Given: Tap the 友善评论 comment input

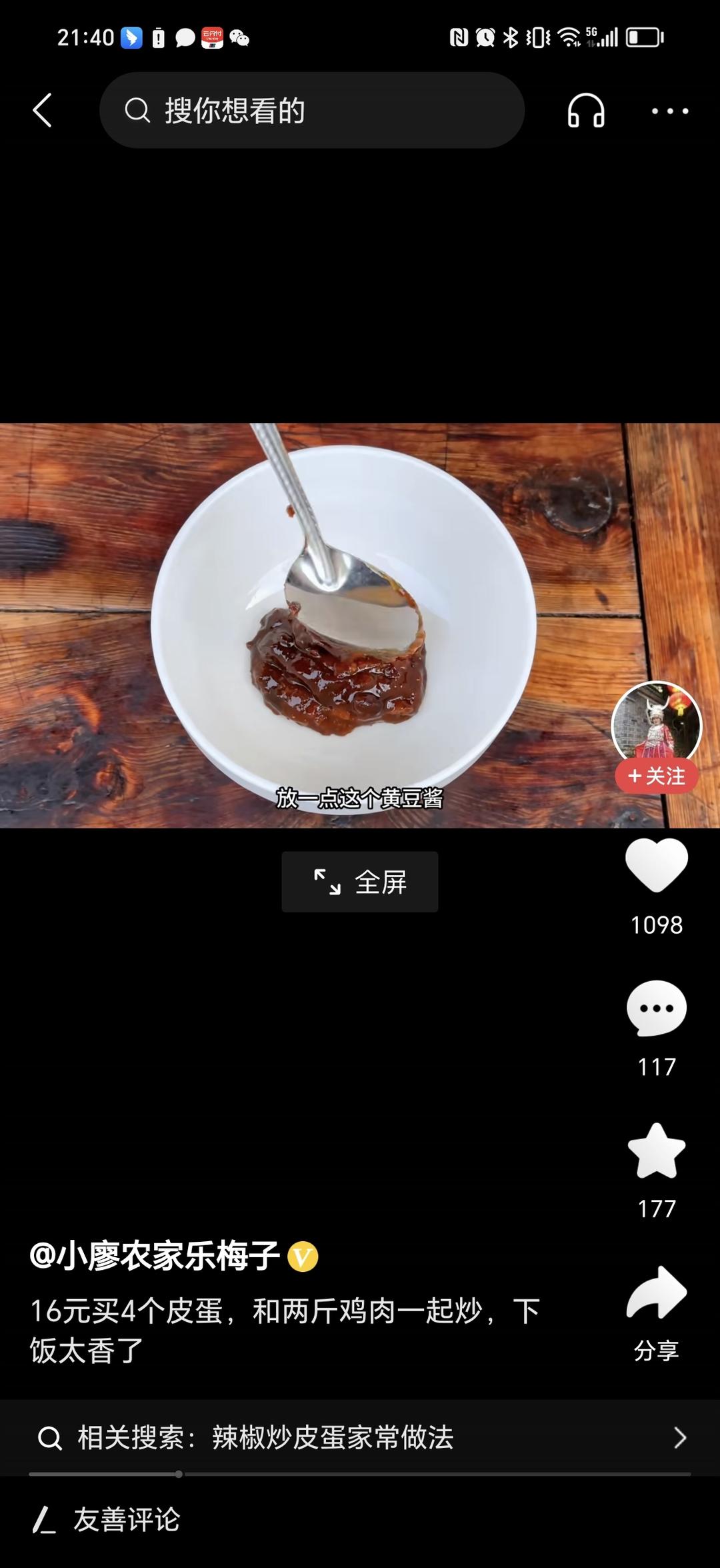Looking at the screenshot, I should tap(127, 1520).
